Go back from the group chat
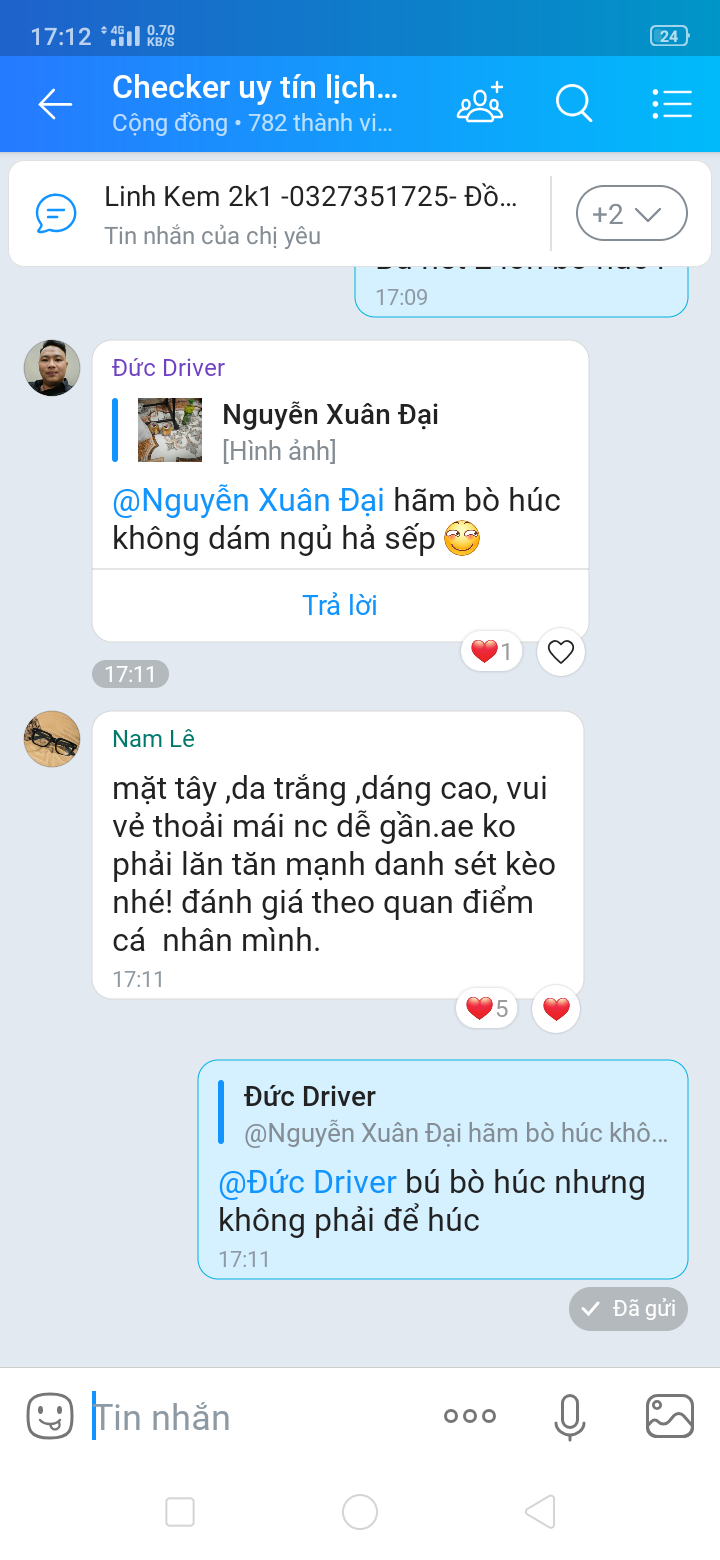 [55, 104]
